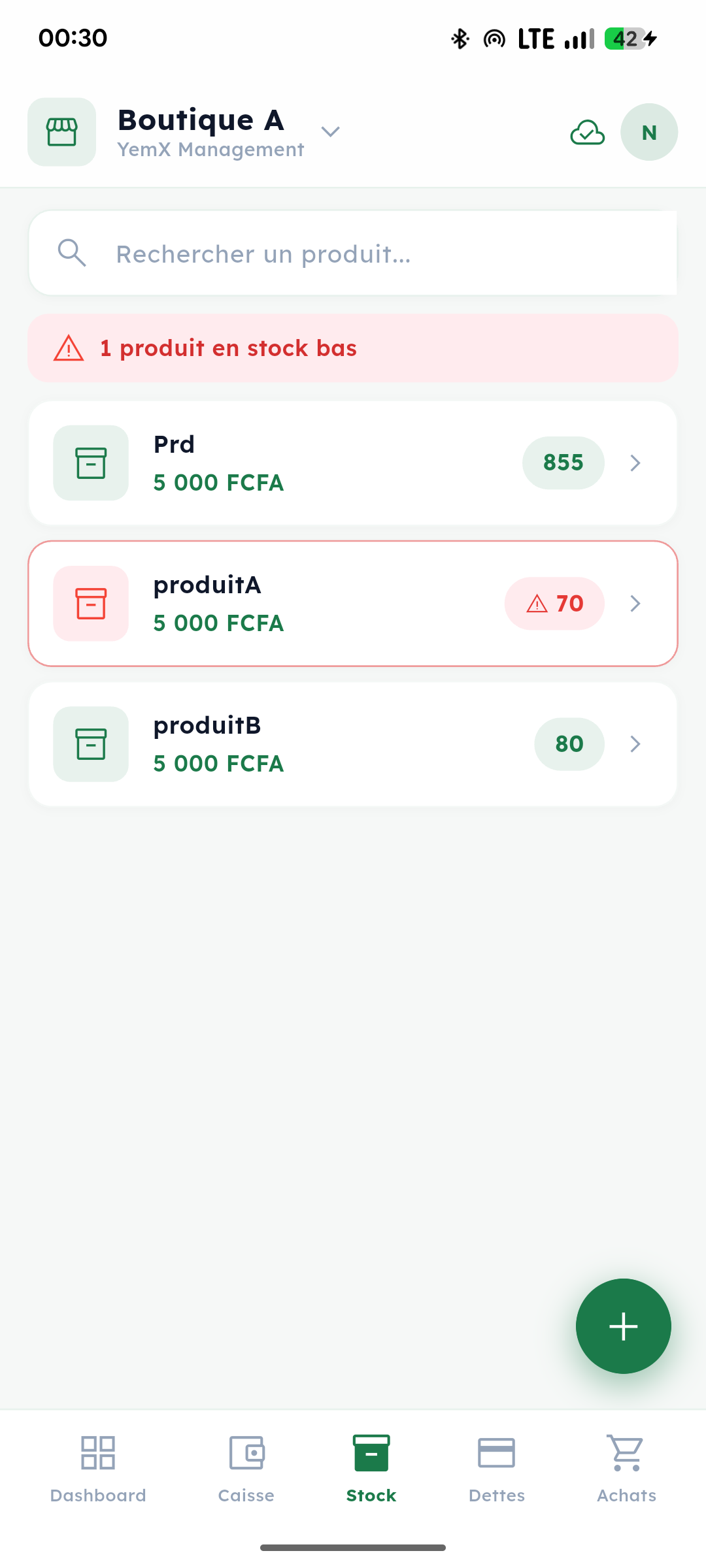Expand the Boutique A store selector
Viewport: 706px width, 1568px height.
click(330, 132)
